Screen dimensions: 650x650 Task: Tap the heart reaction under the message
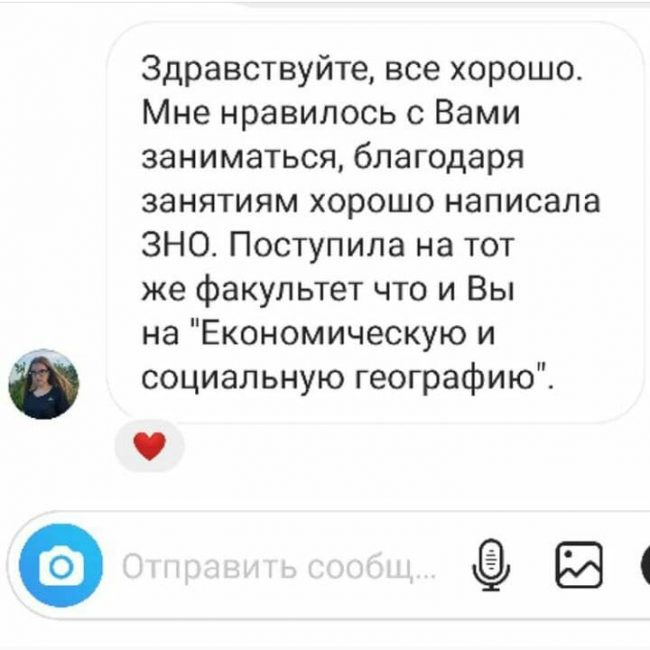(x=148, y=445)
